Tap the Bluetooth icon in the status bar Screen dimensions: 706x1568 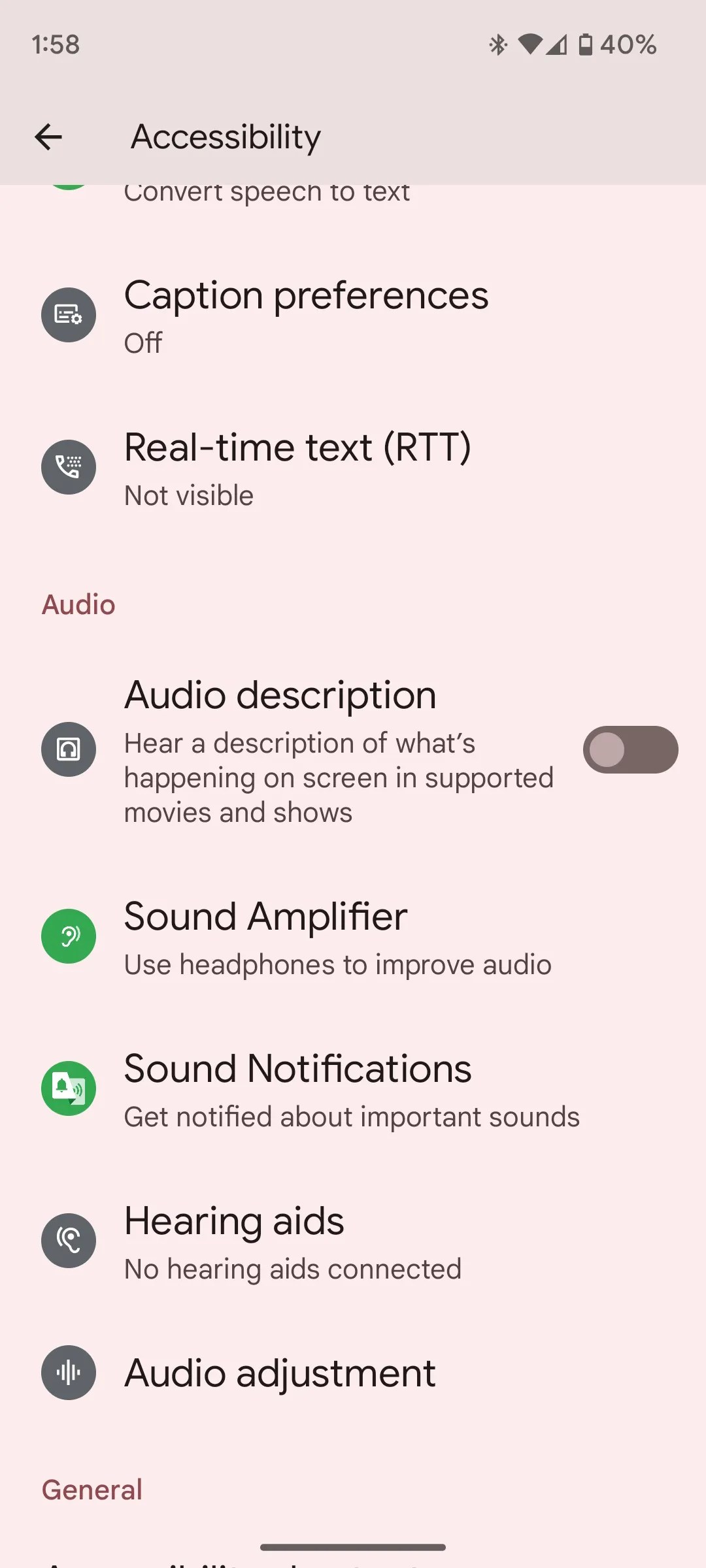coord(497,44)
